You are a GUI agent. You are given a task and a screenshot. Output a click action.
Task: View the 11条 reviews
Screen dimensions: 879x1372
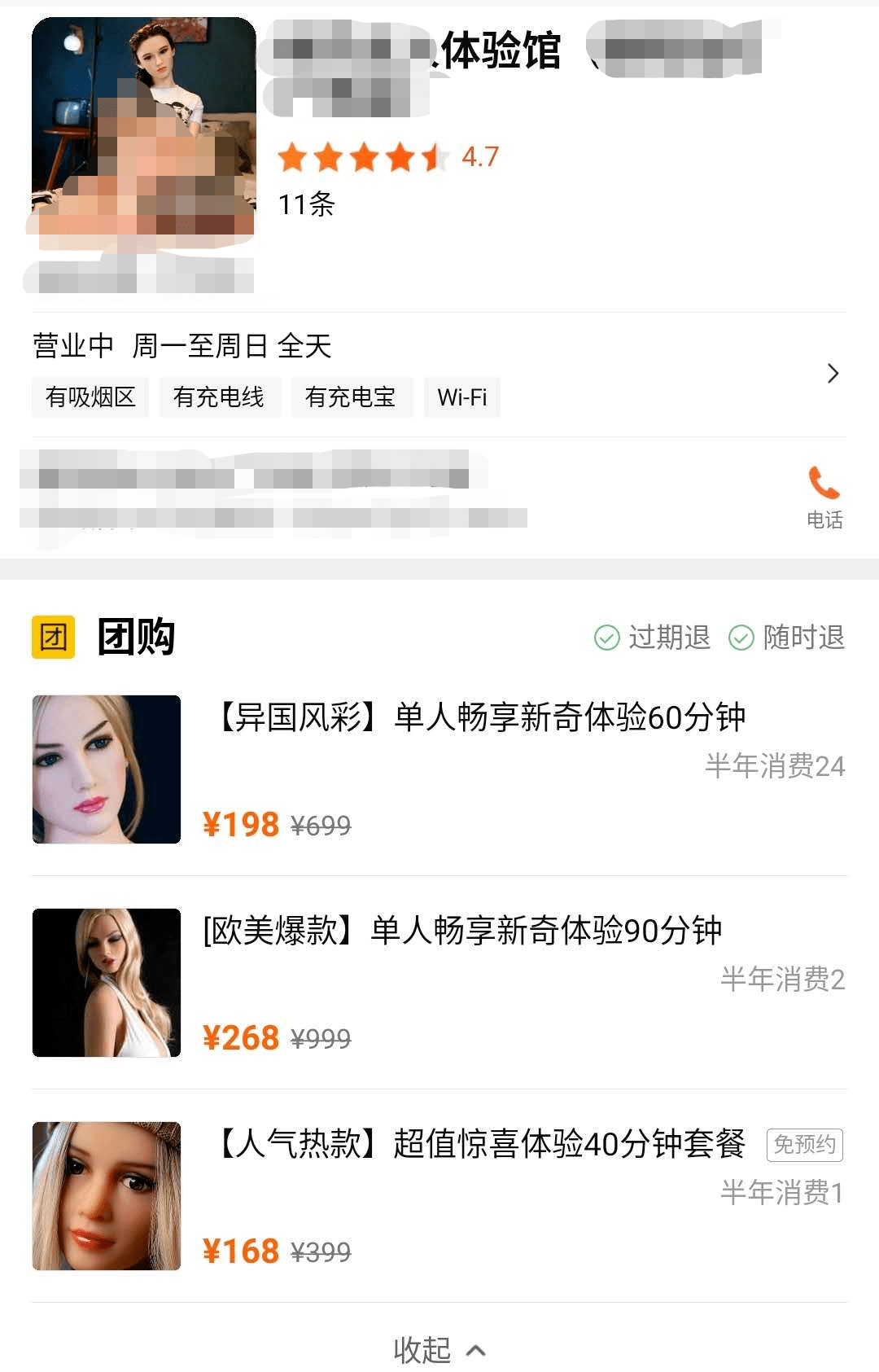pyautogui.click(x=307, y=204)
